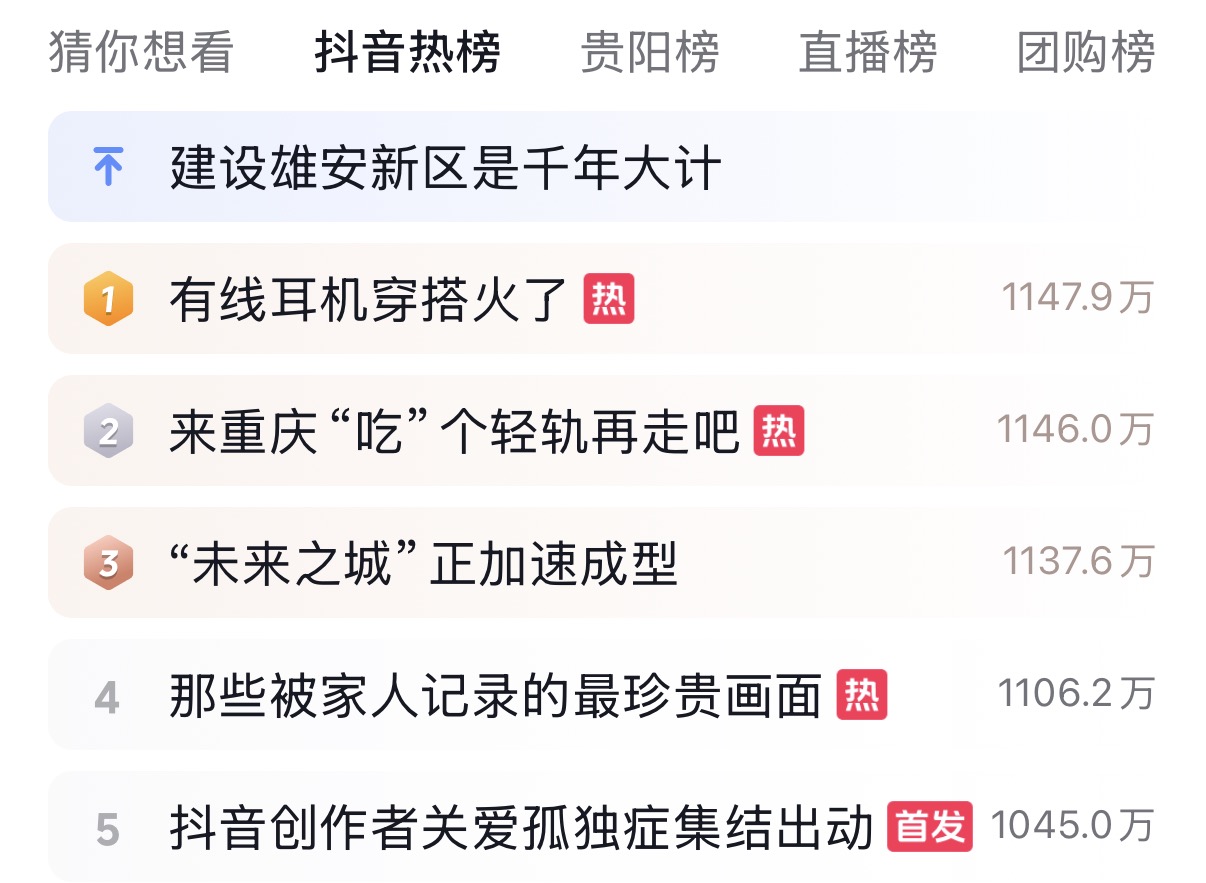Tap trend 那些被家人记录的最珍贵画面

click(x=495, y=696)
